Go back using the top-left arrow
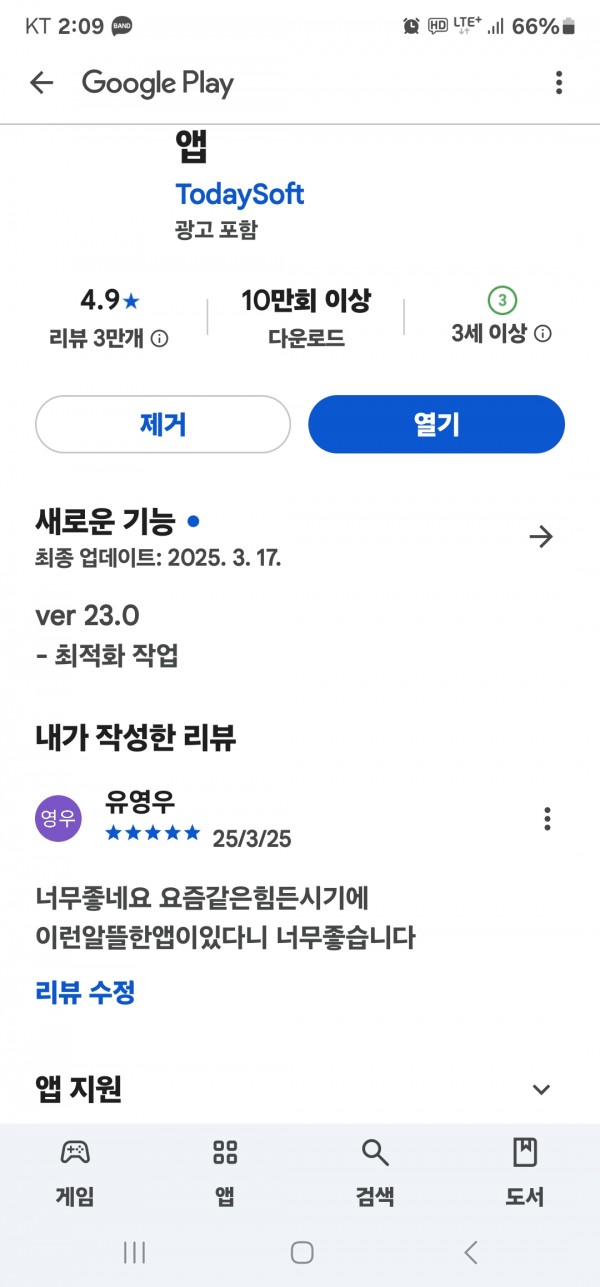This screenshot has height=1287, width=600. tap(41, 83)
